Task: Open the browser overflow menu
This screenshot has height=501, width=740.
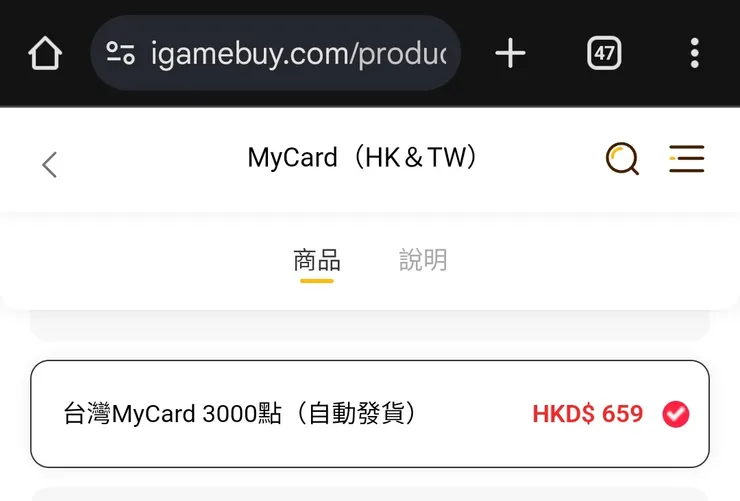Action: (x=694, y=53)
